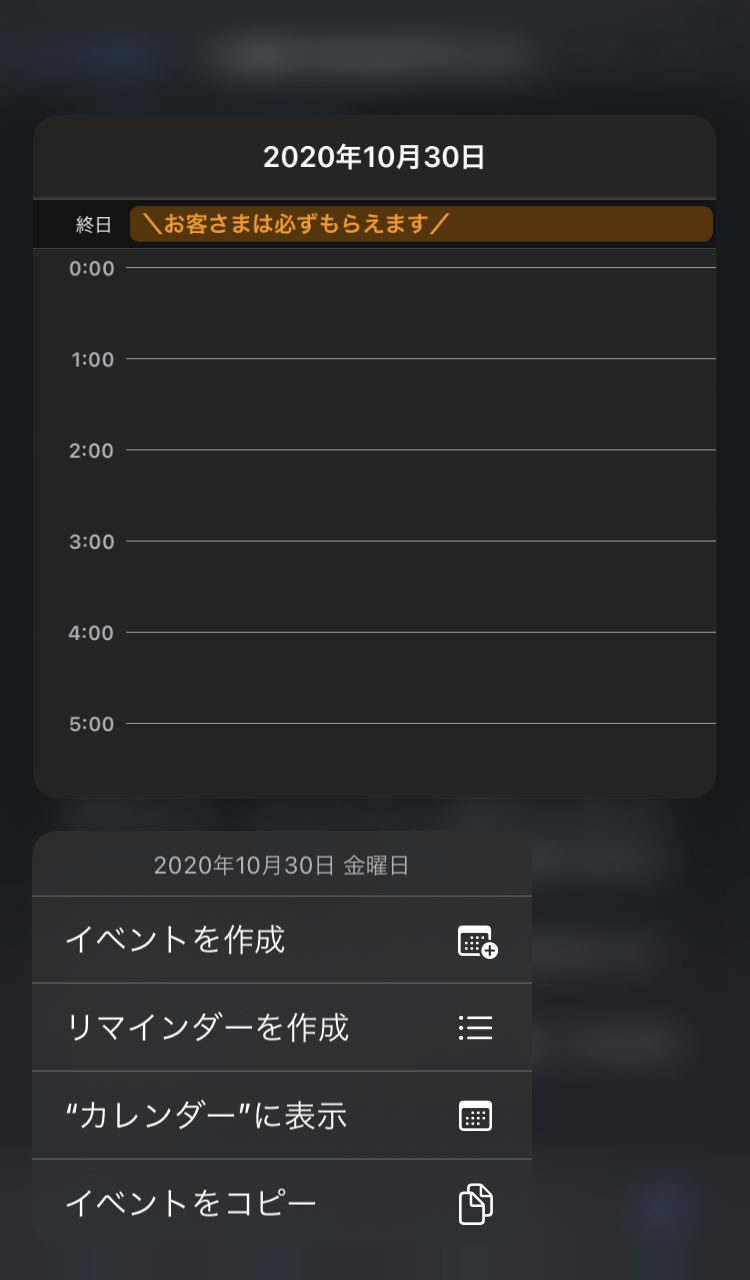The image size is (750, 1280).
Task: Tap イベントをコピー to copy event
Action: point(281,1203)
